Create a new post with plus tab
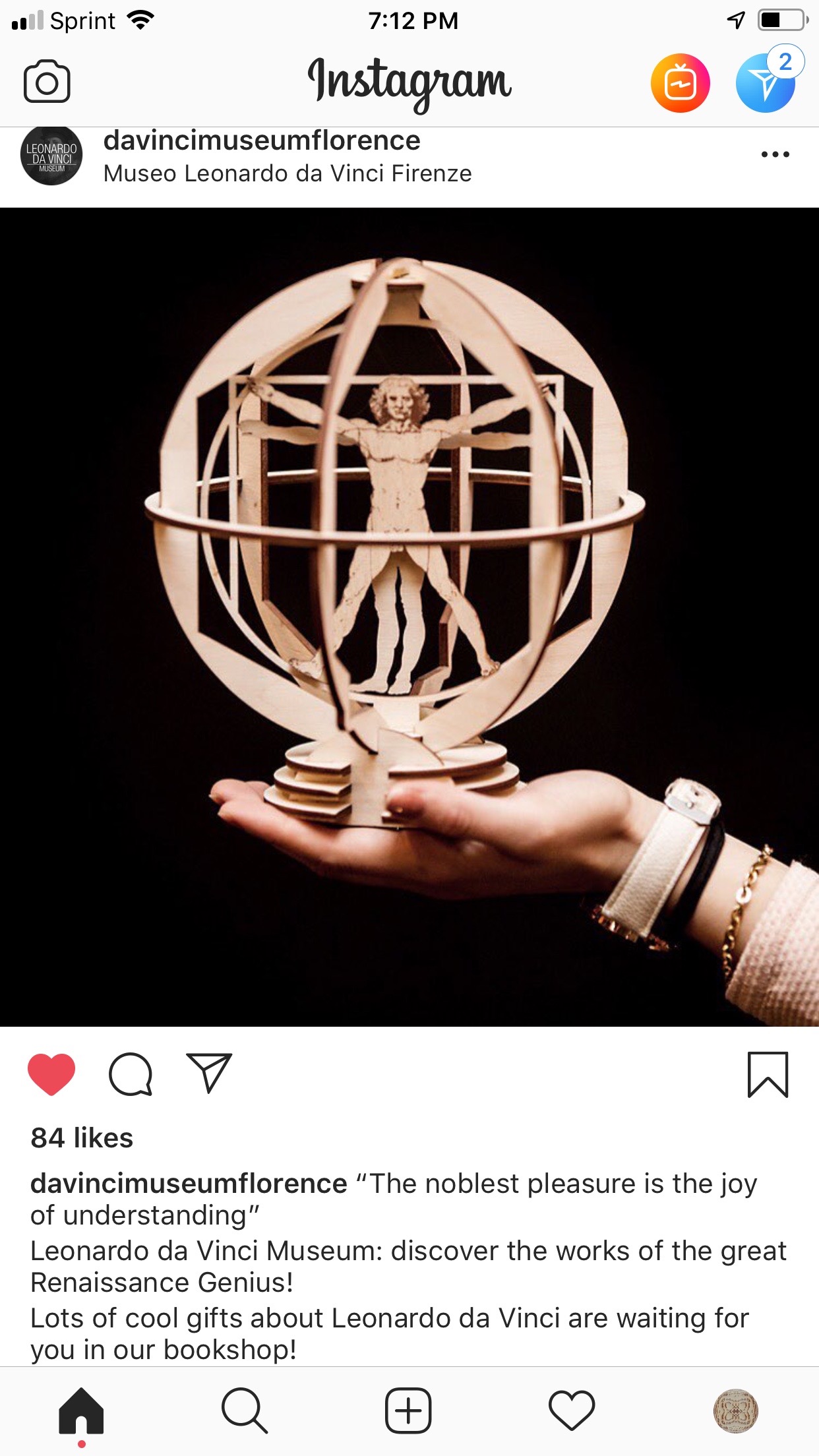819x1456 pixels. 408,1411
